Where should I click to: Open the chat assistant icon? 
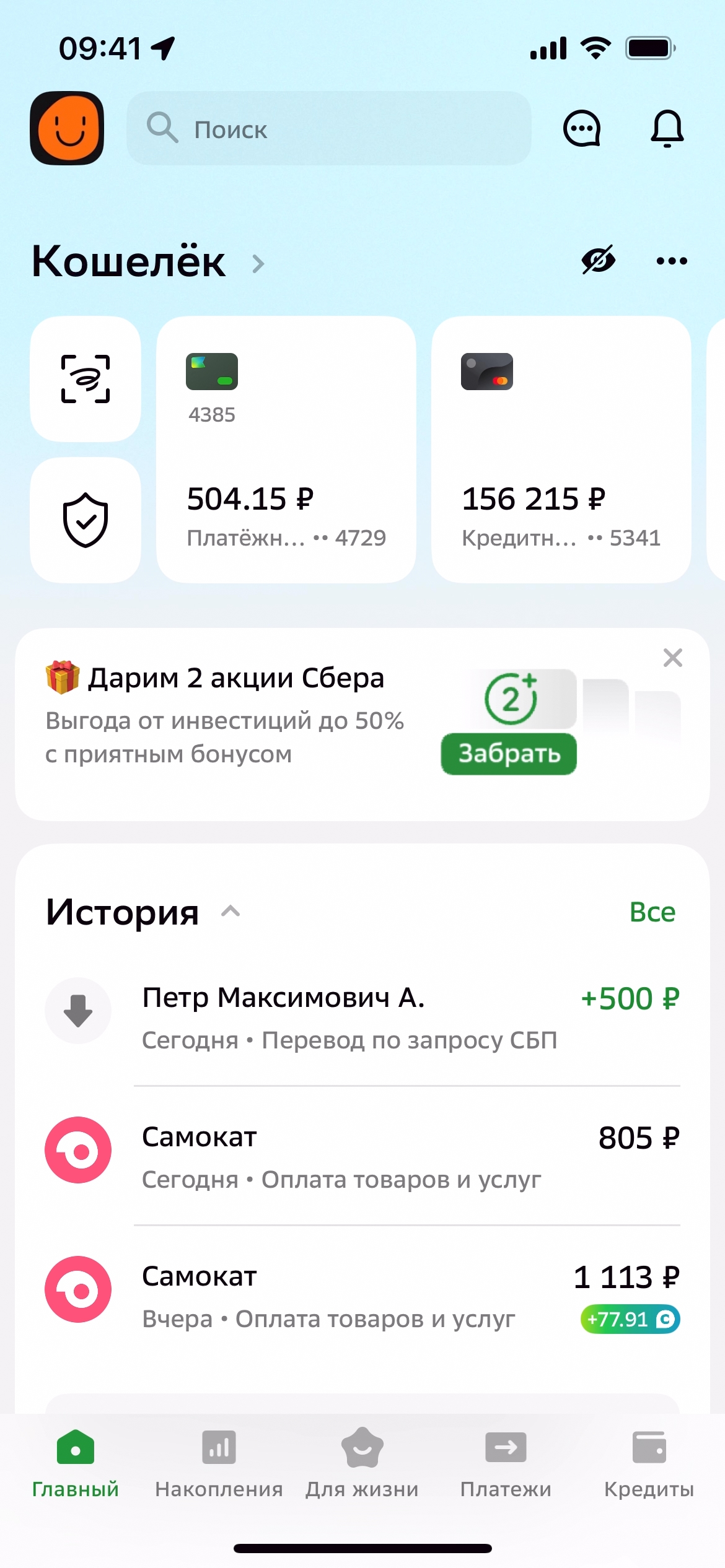pyautogui.click(x=581, y=129)
